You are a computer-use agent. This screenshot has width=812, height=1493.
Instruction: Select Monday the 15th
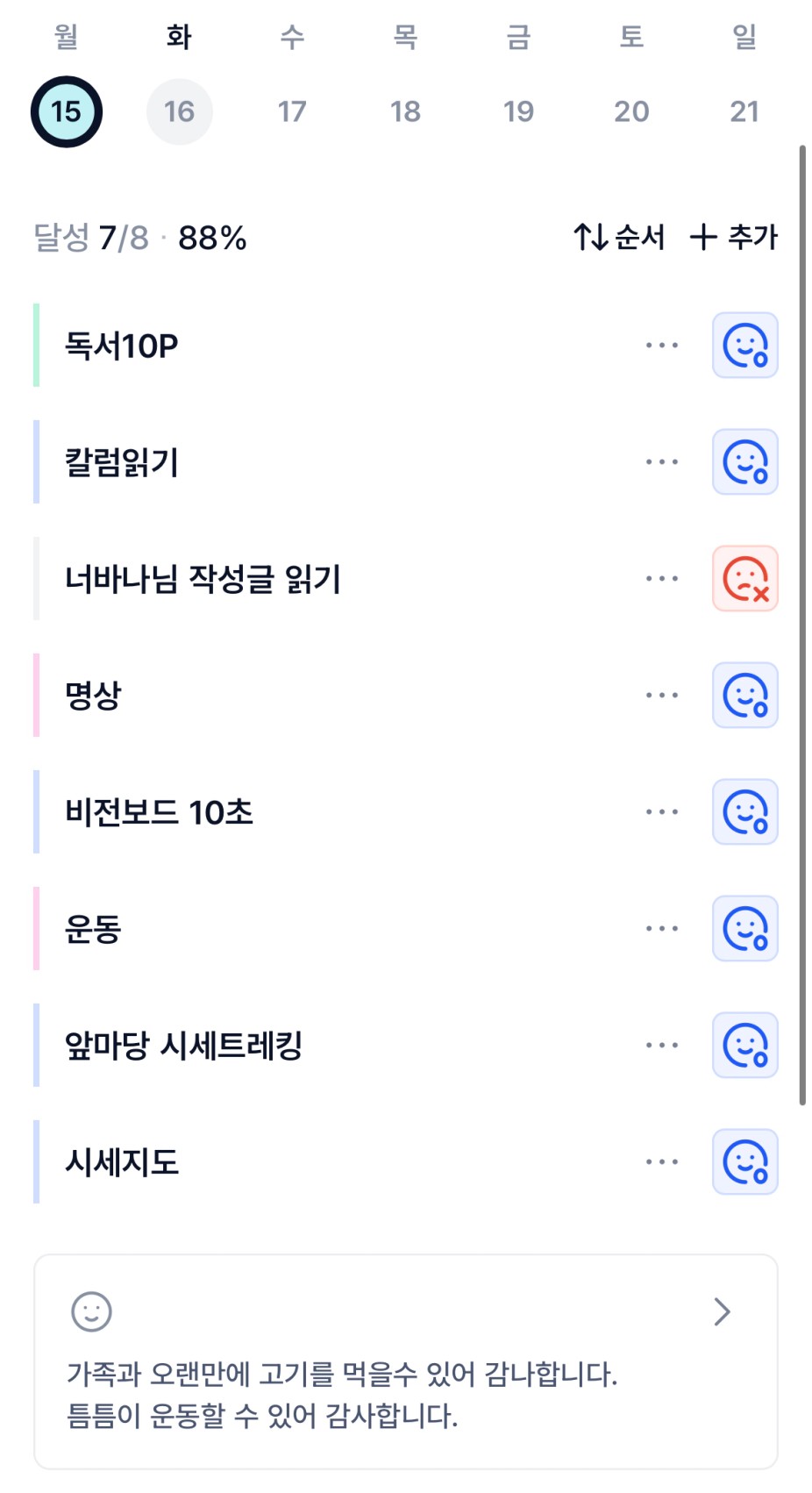point(67,111)
